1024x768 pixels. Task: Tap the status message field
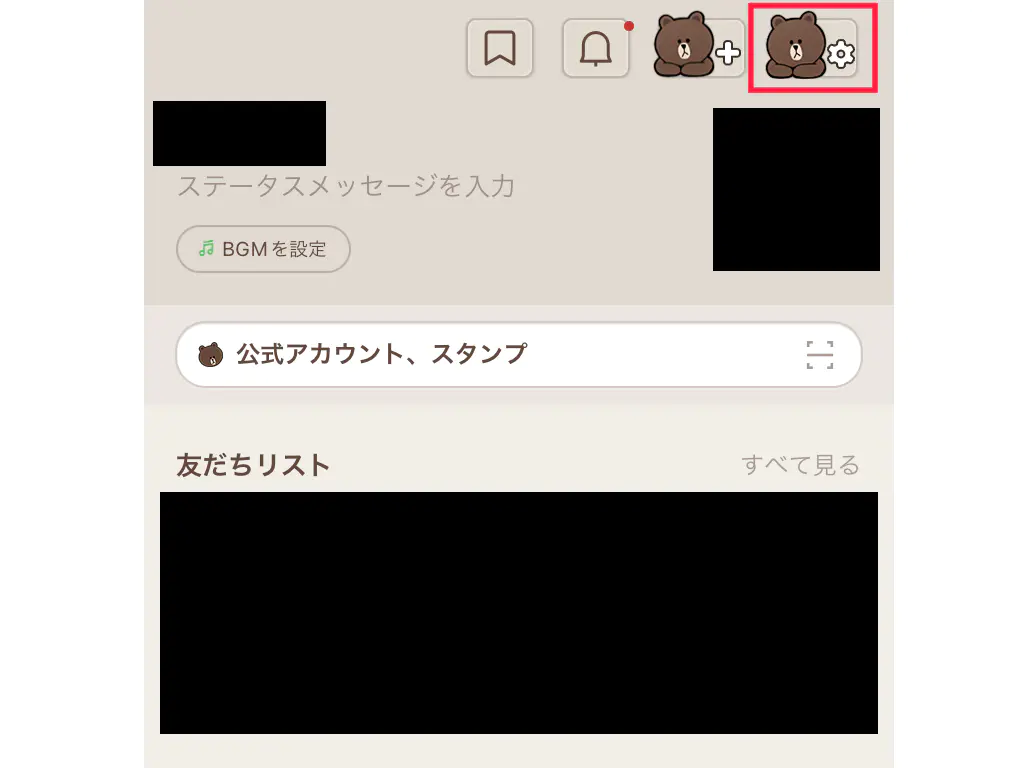346,186
